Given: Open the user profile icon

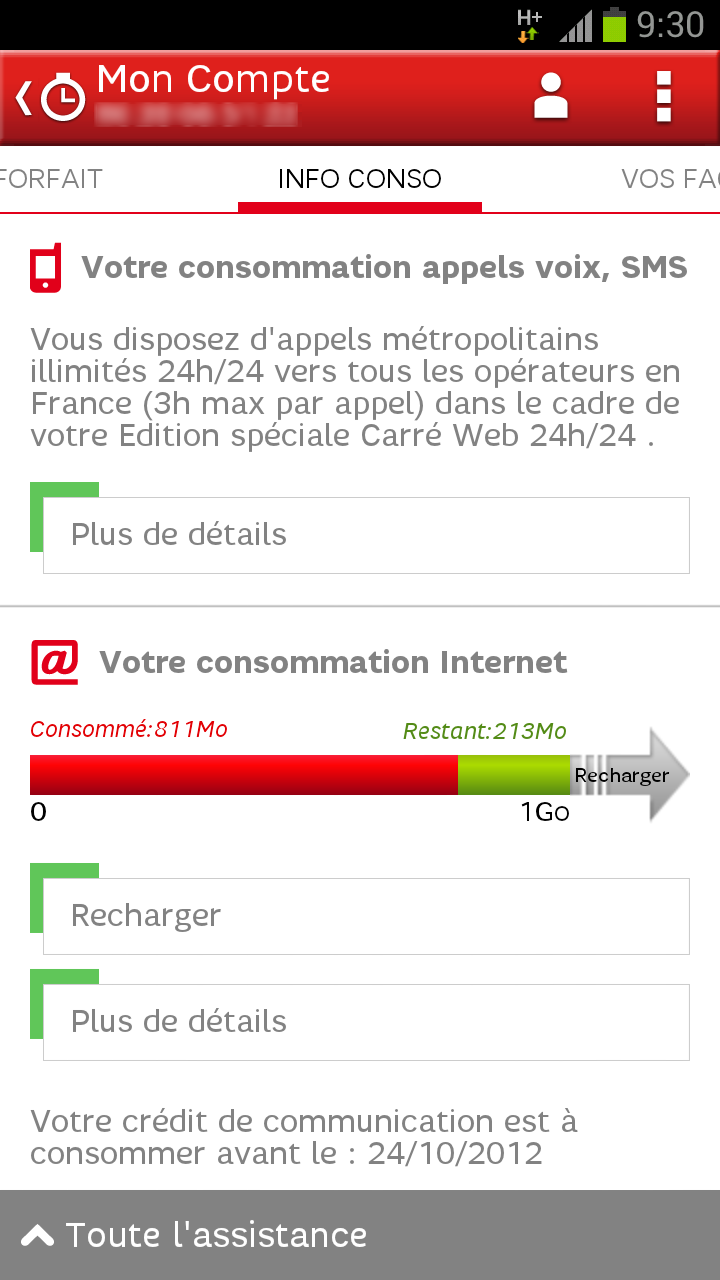Looking at the screenshot, I should click(x=551, y=97).
